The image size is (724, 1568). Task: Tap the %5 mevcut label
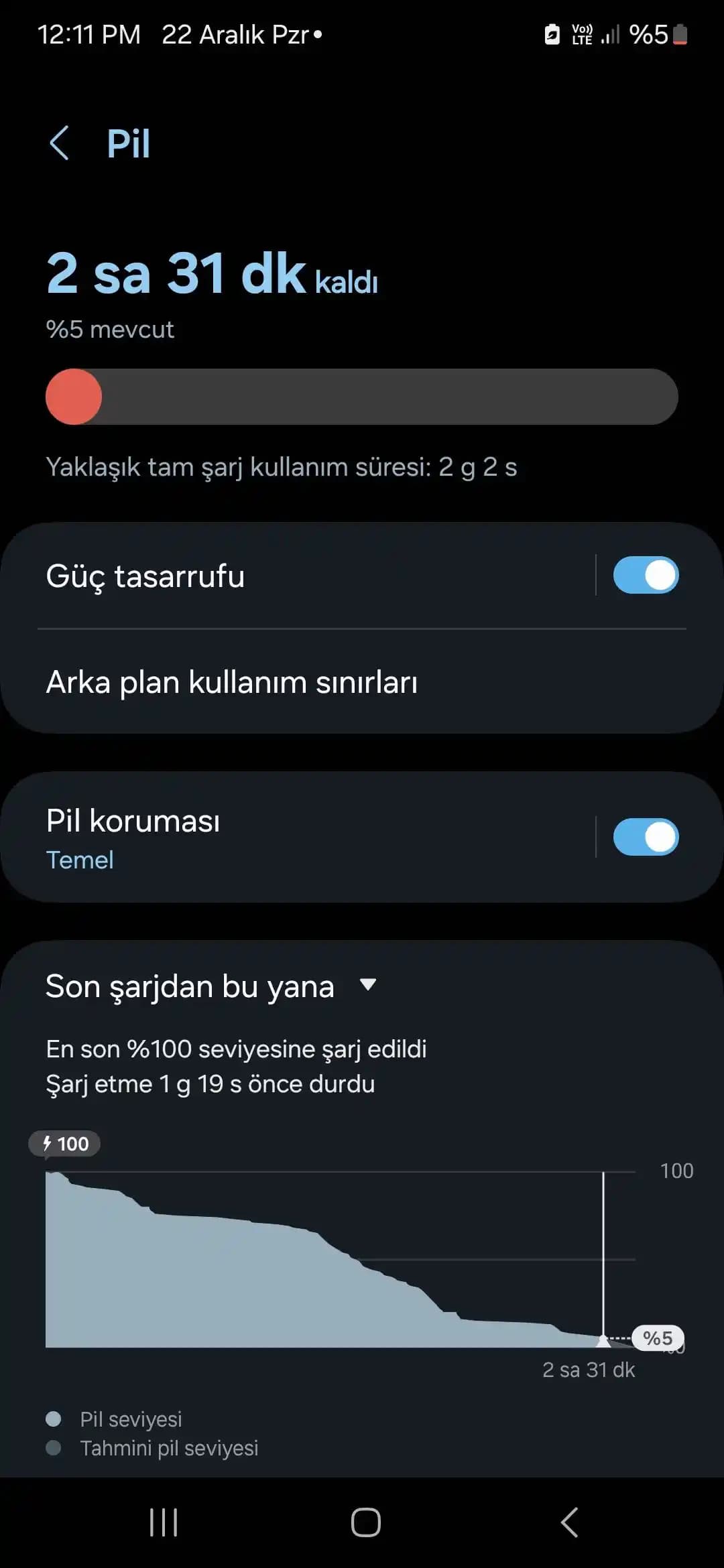point(109,329)
